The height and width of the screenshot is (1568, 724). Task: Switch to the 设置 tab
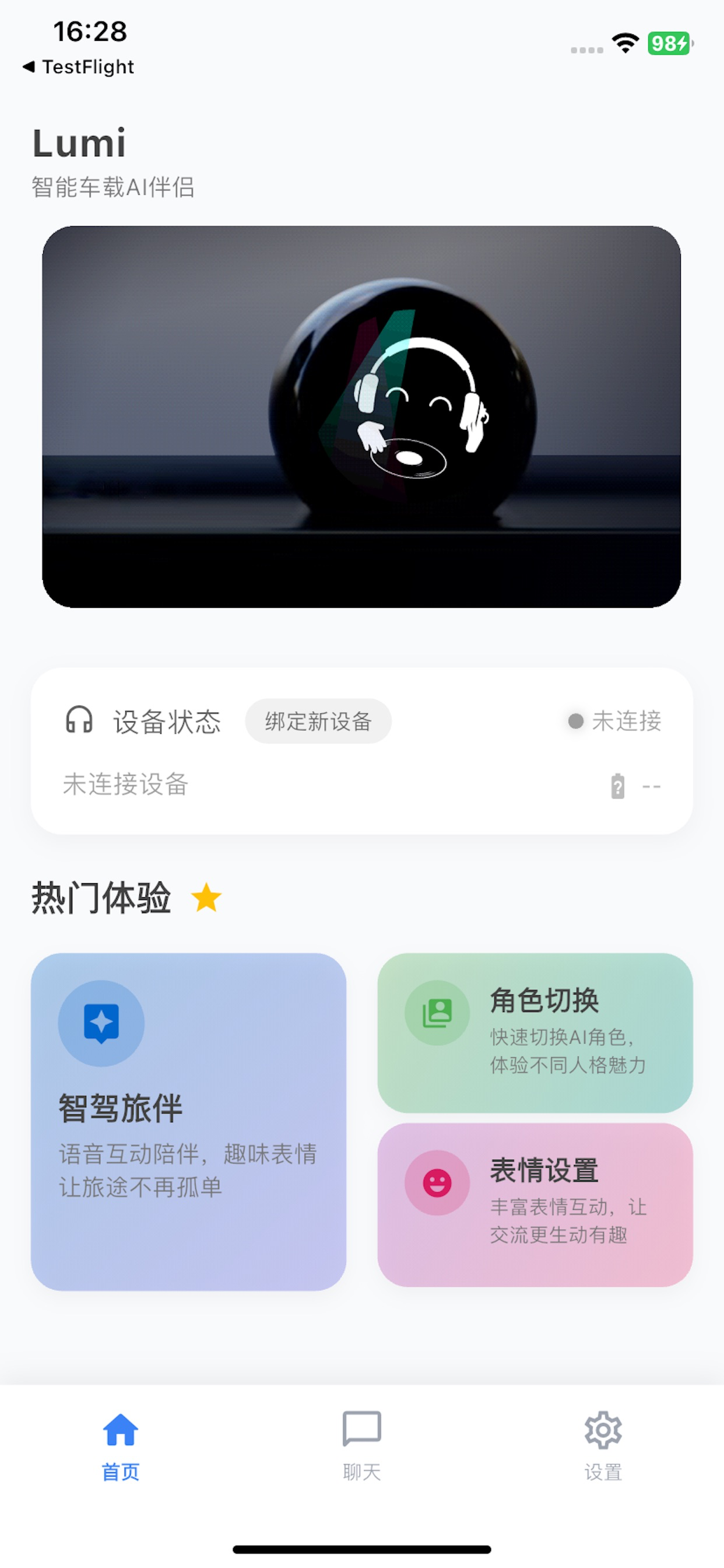pos(603,1445)
